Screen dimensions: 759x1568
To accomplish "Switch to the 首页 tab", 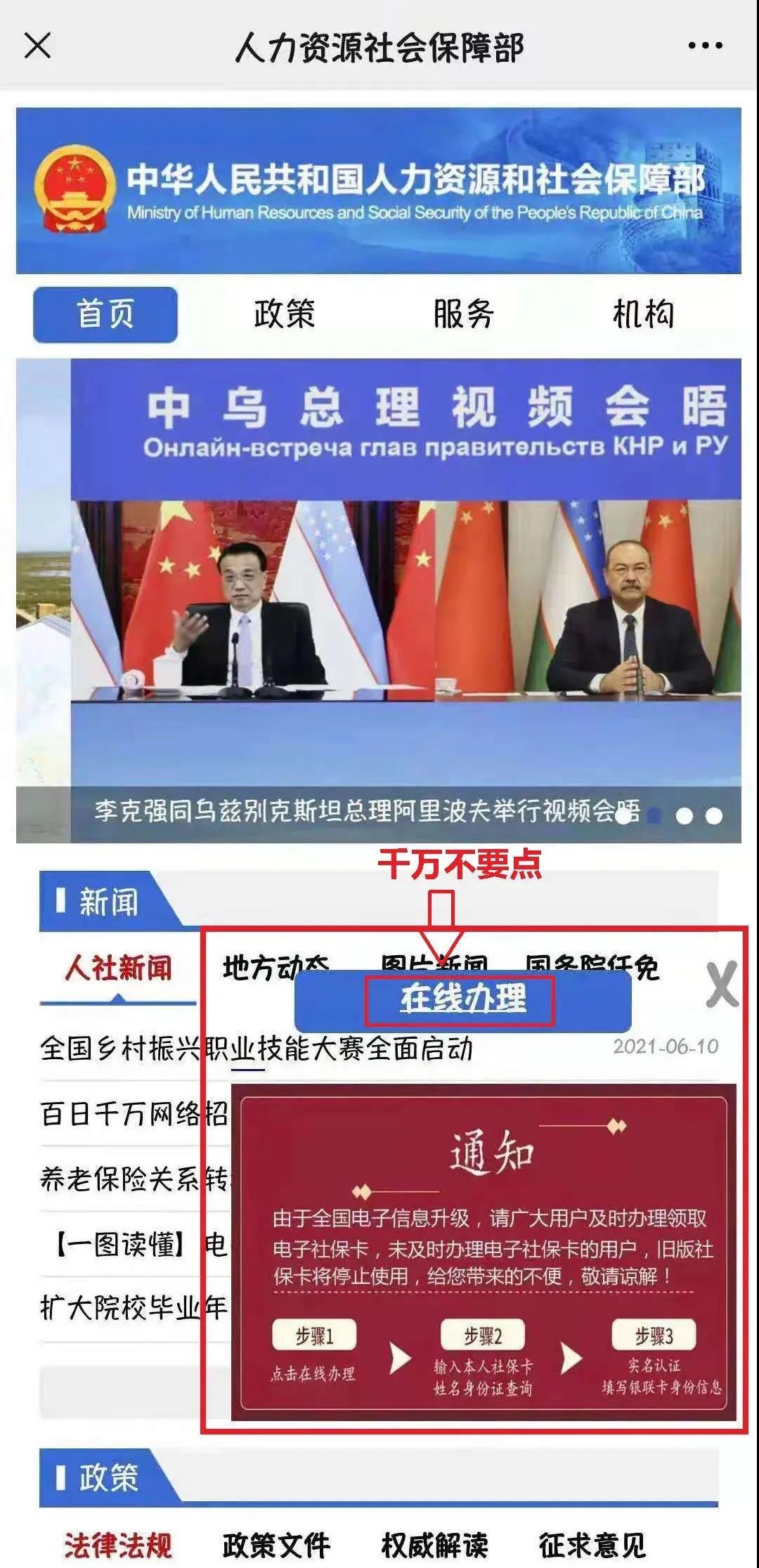I will 105,314.
